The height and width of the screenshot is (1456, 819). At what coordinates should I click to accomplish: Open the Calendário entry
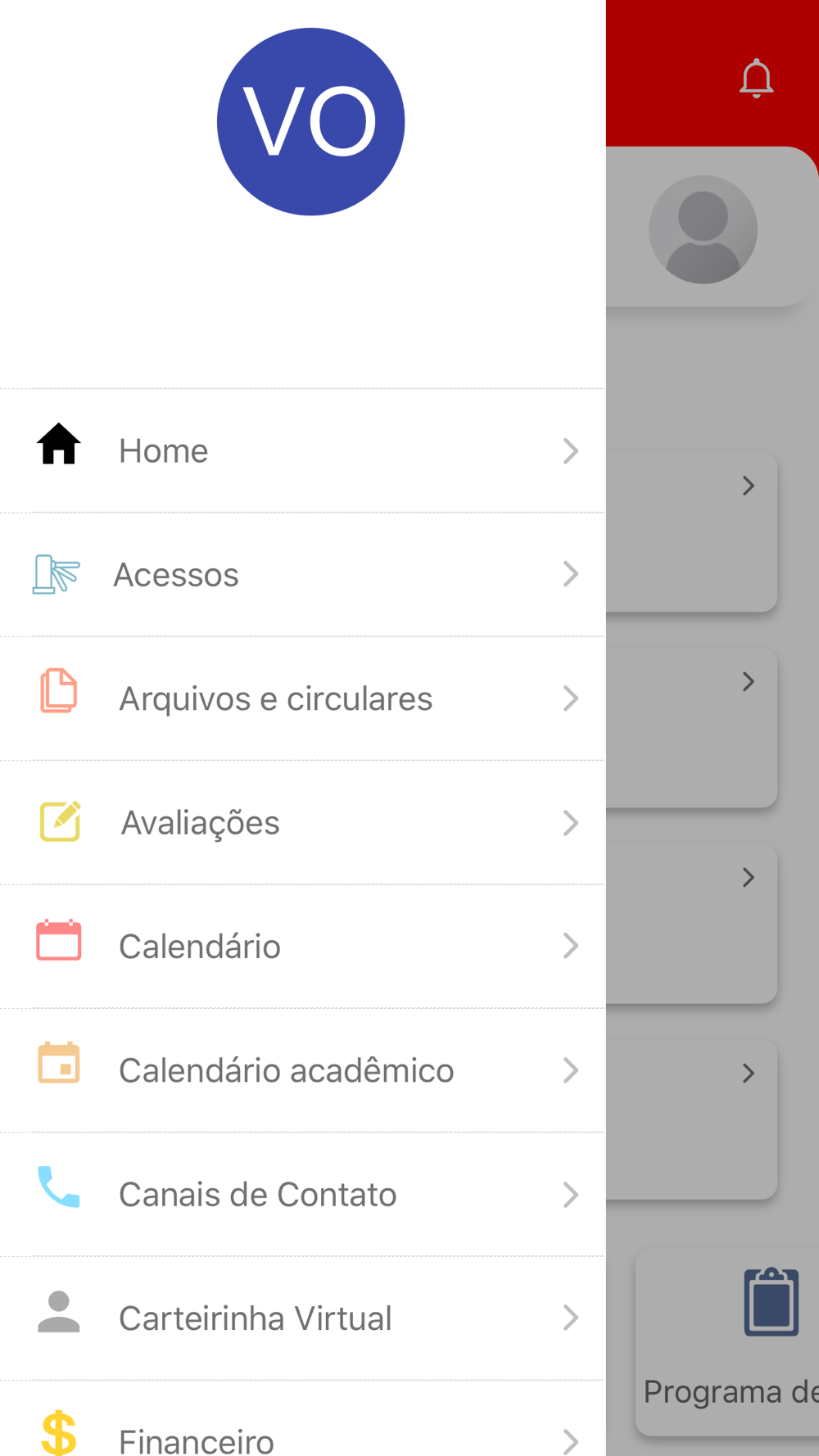[x=302, y=947]
